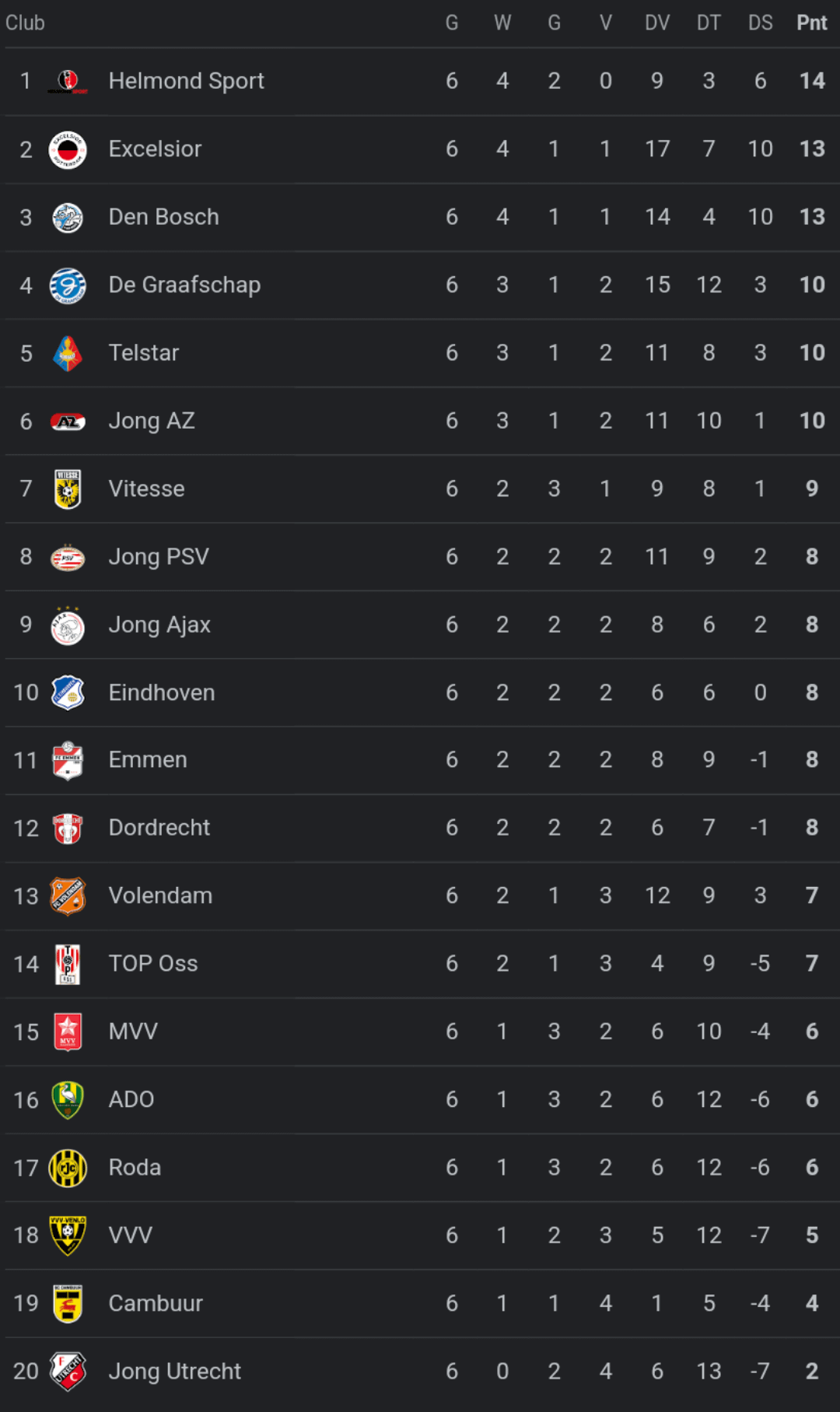Tap the Eindhoven row
This screenshot has height=1412, width=840.
(420, 692)
